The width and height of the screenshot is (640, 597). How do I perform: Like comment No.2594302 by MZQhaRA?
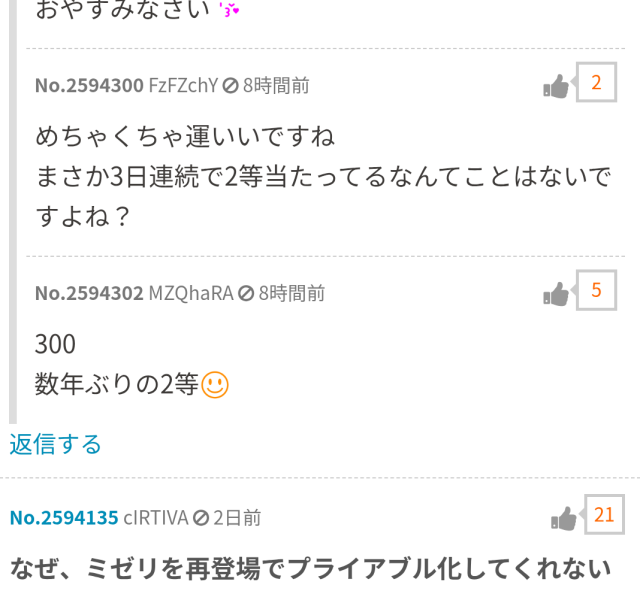coord(557,294)
